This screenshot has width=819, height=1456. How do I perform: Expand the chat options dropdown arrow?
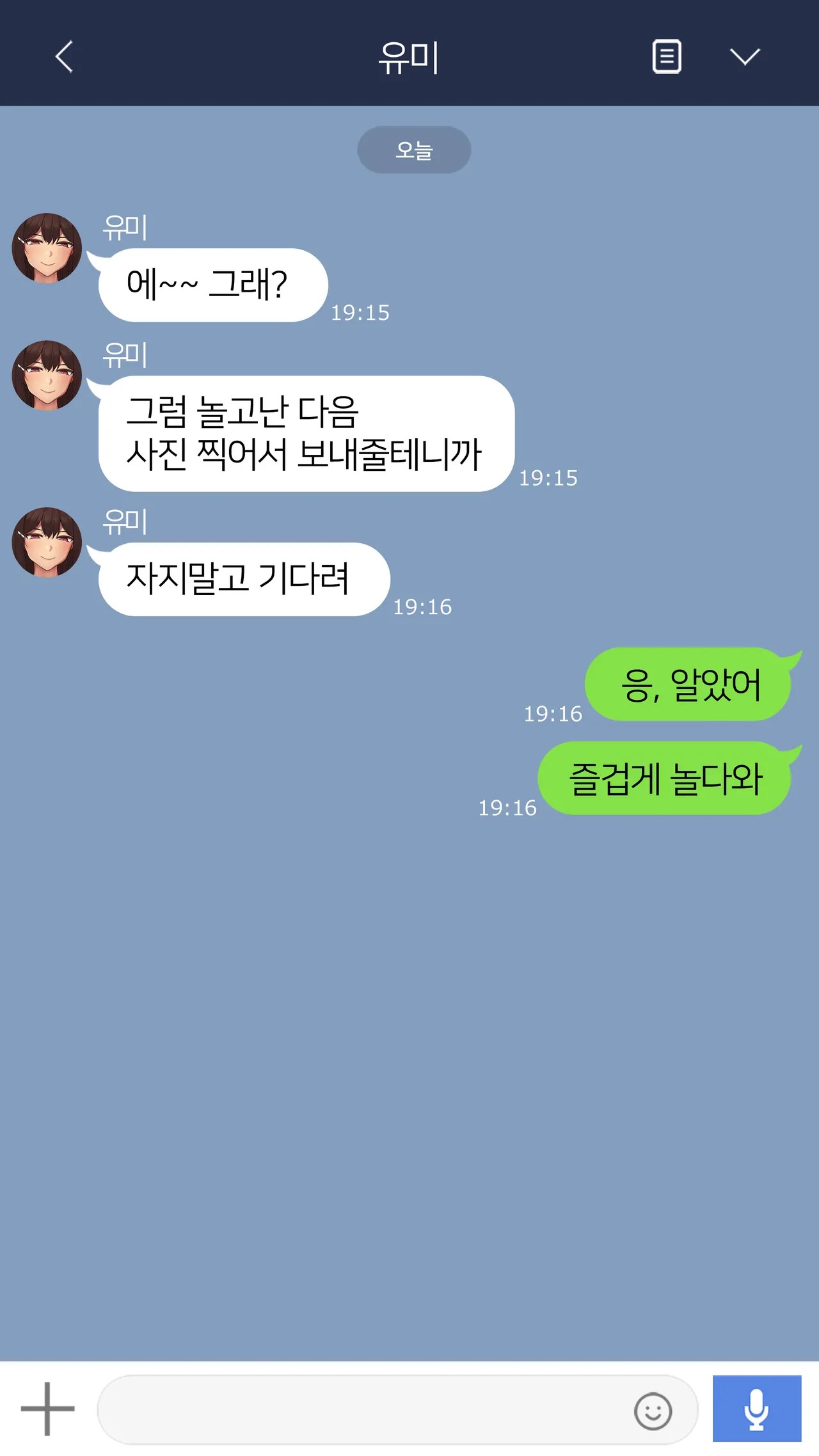745,57
